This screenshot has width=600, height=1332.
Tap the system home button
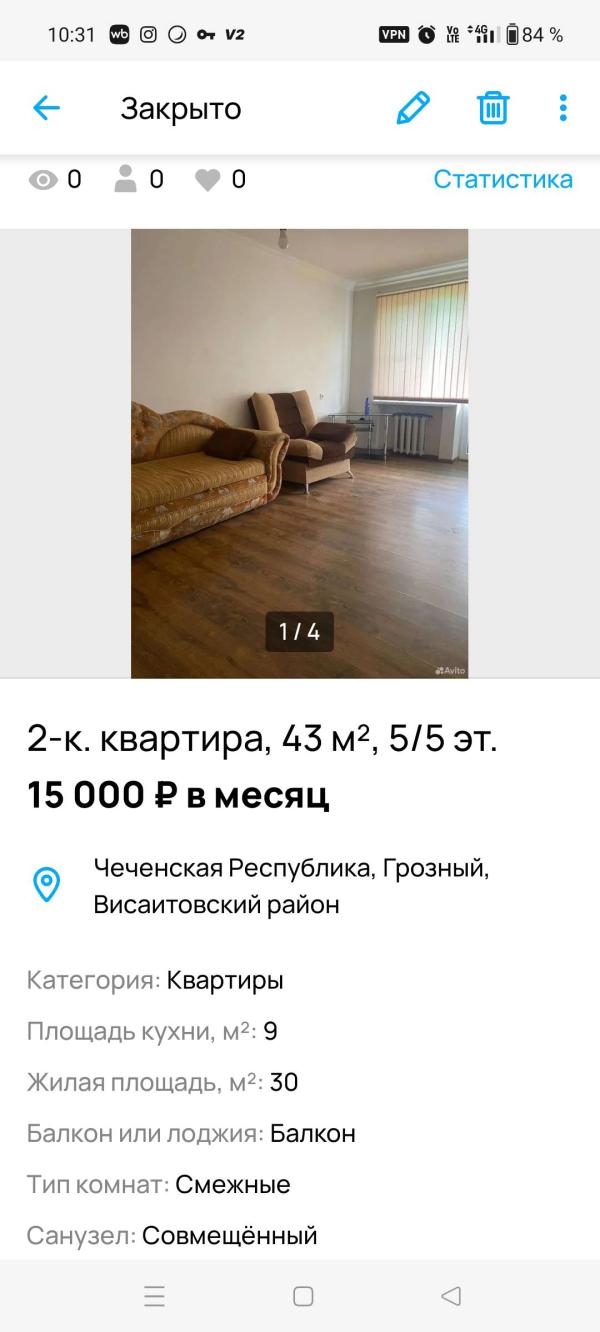click(x=303, y=1296)
